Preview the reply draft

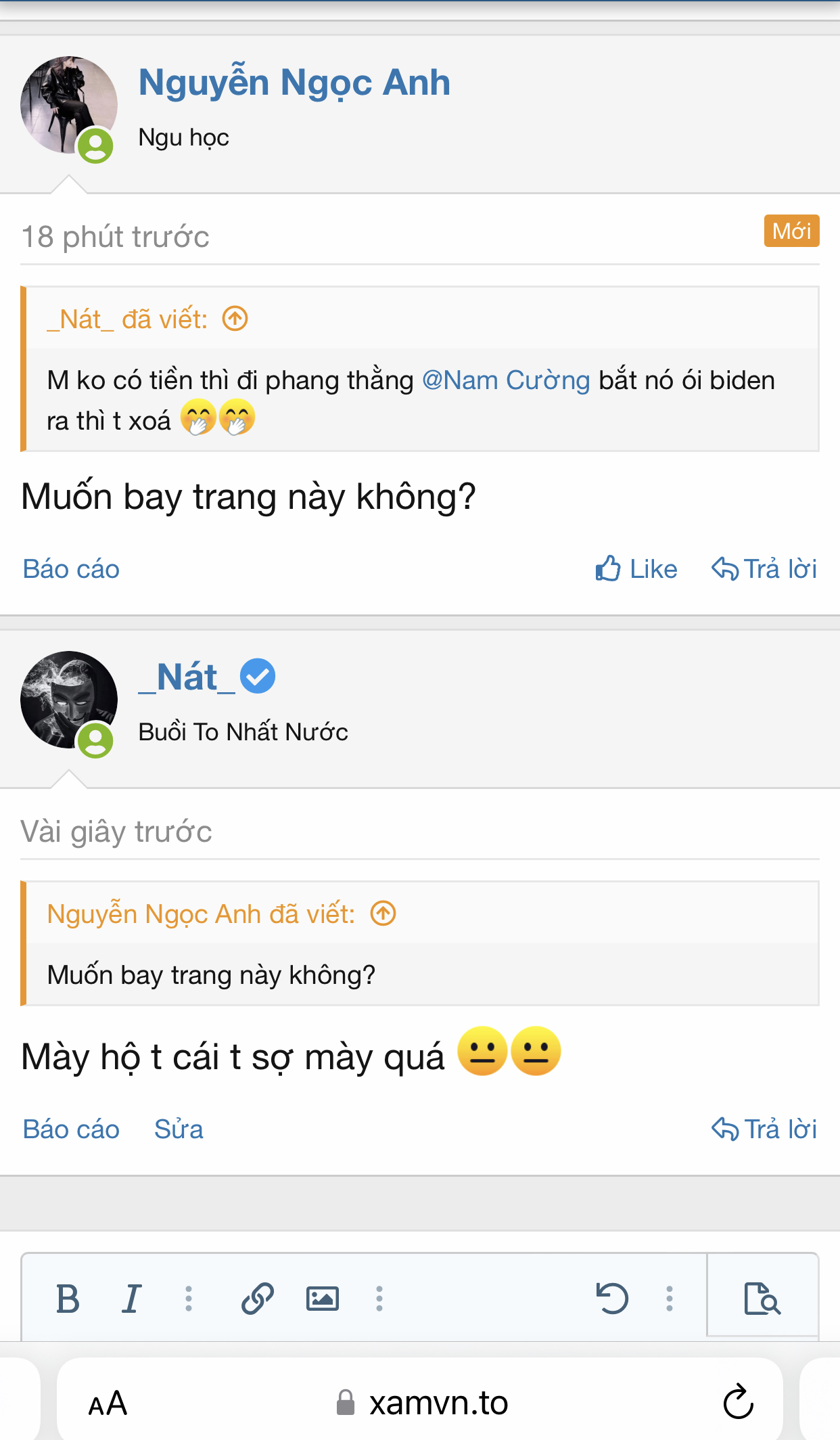[x=762, y=1299]
